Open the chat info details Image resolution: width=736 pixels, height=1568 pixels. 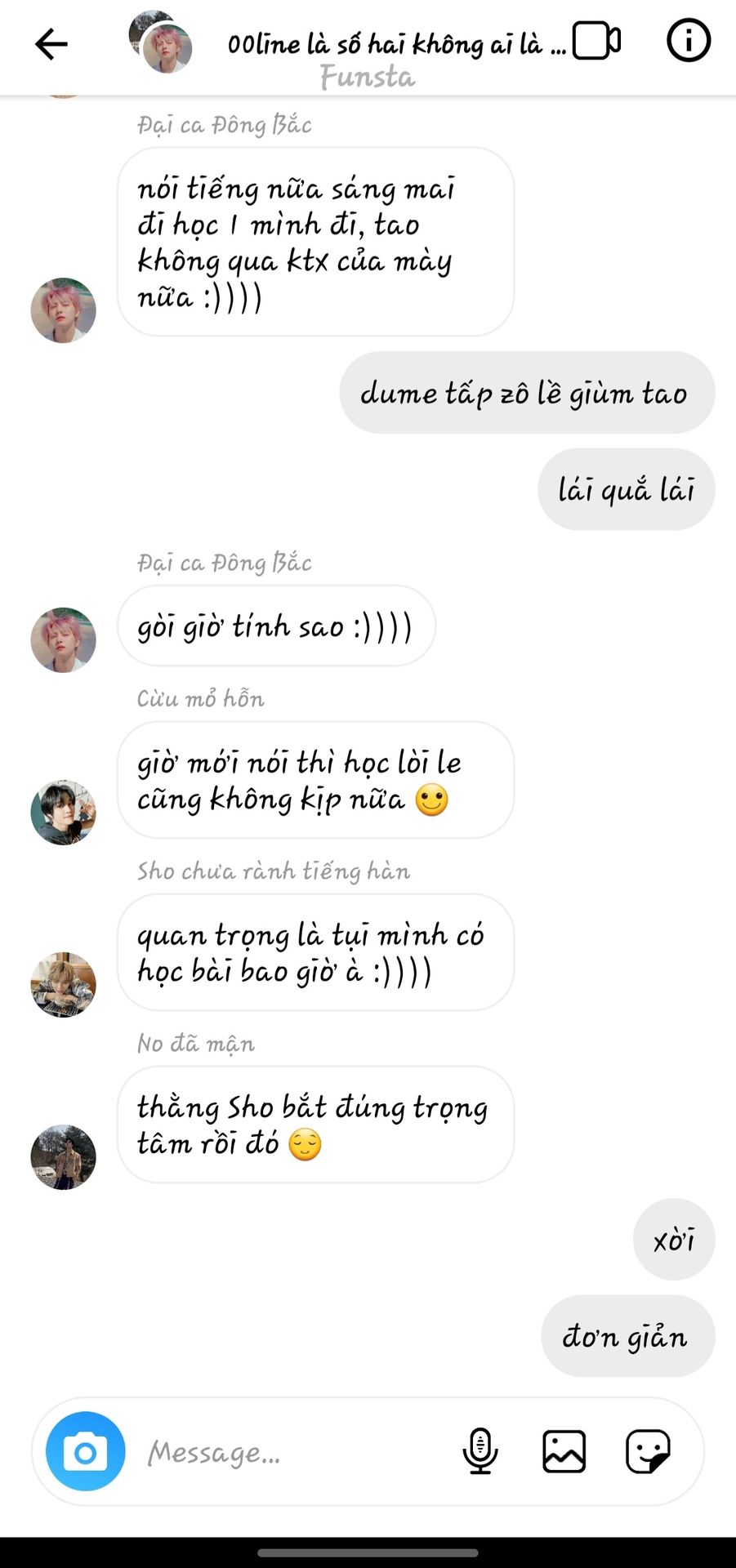tap(688, 41)
